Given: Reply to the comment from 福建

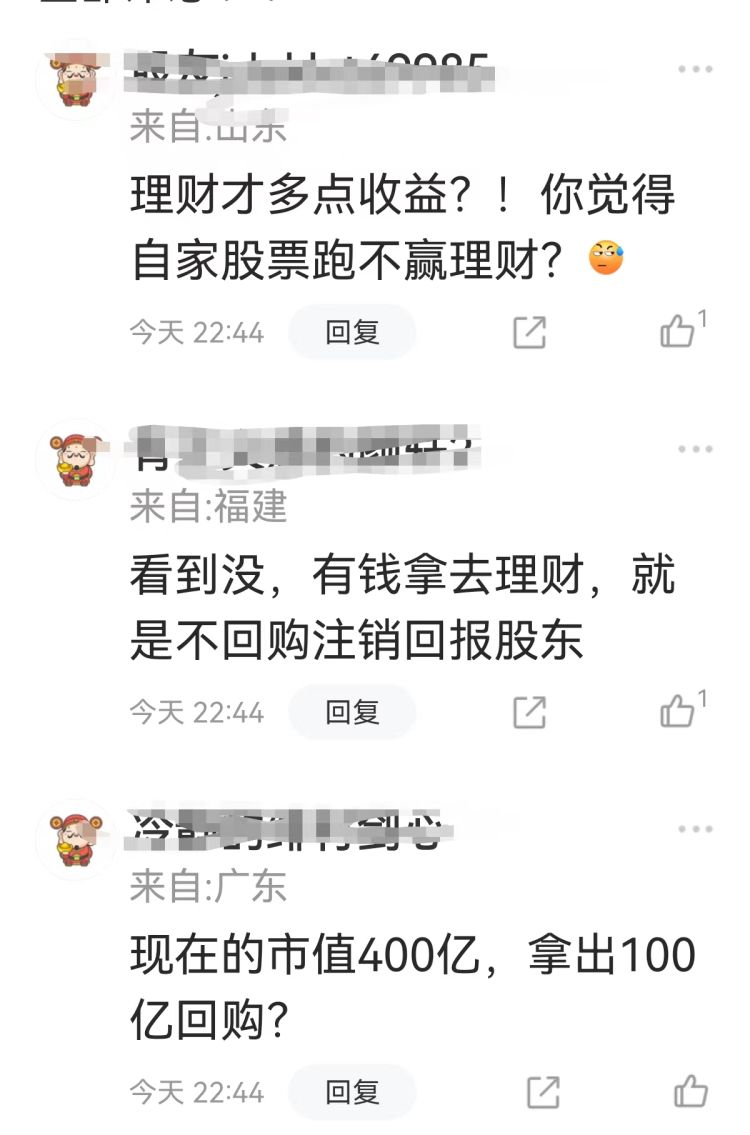Looking at the screenshot, I should coord(352,712).
